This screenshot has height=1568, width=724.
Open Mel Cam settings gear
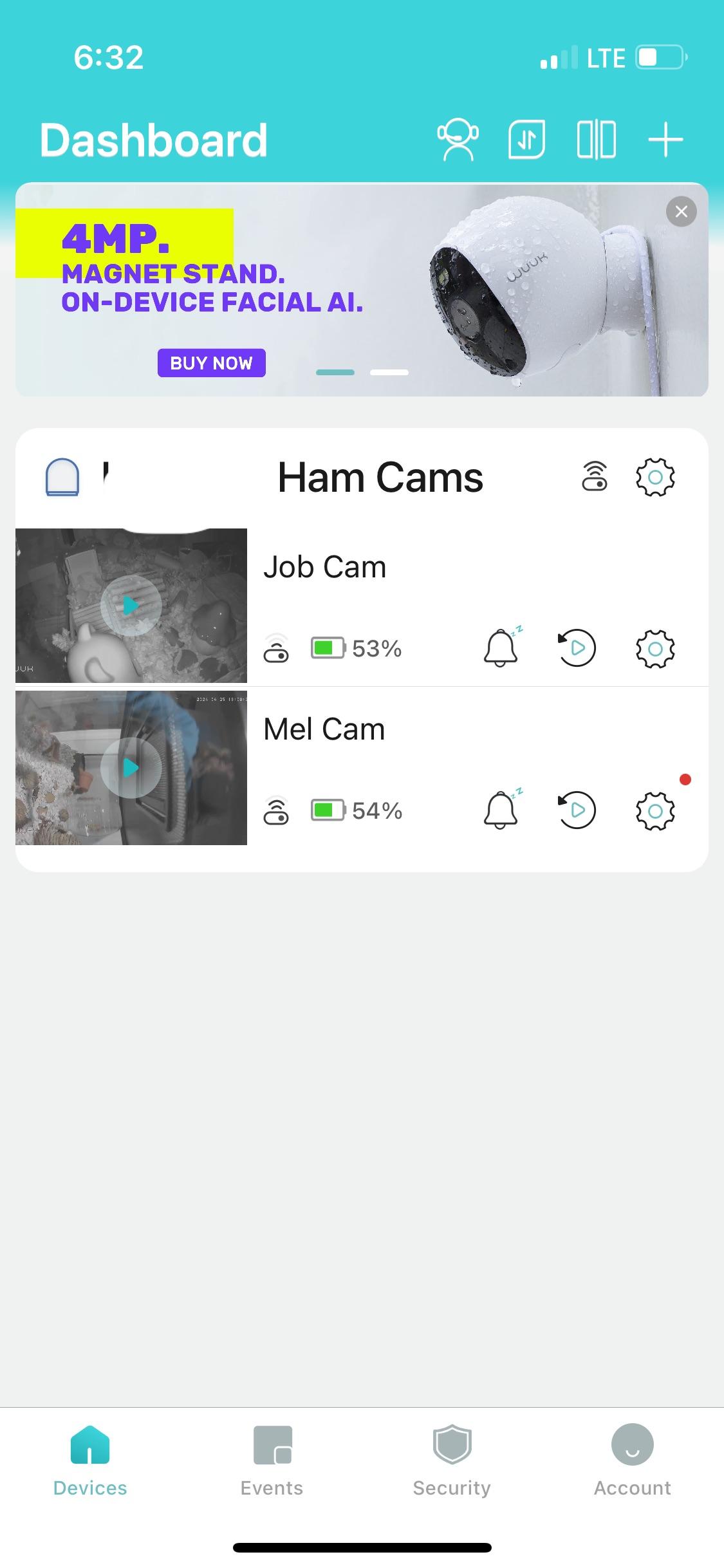654,811
